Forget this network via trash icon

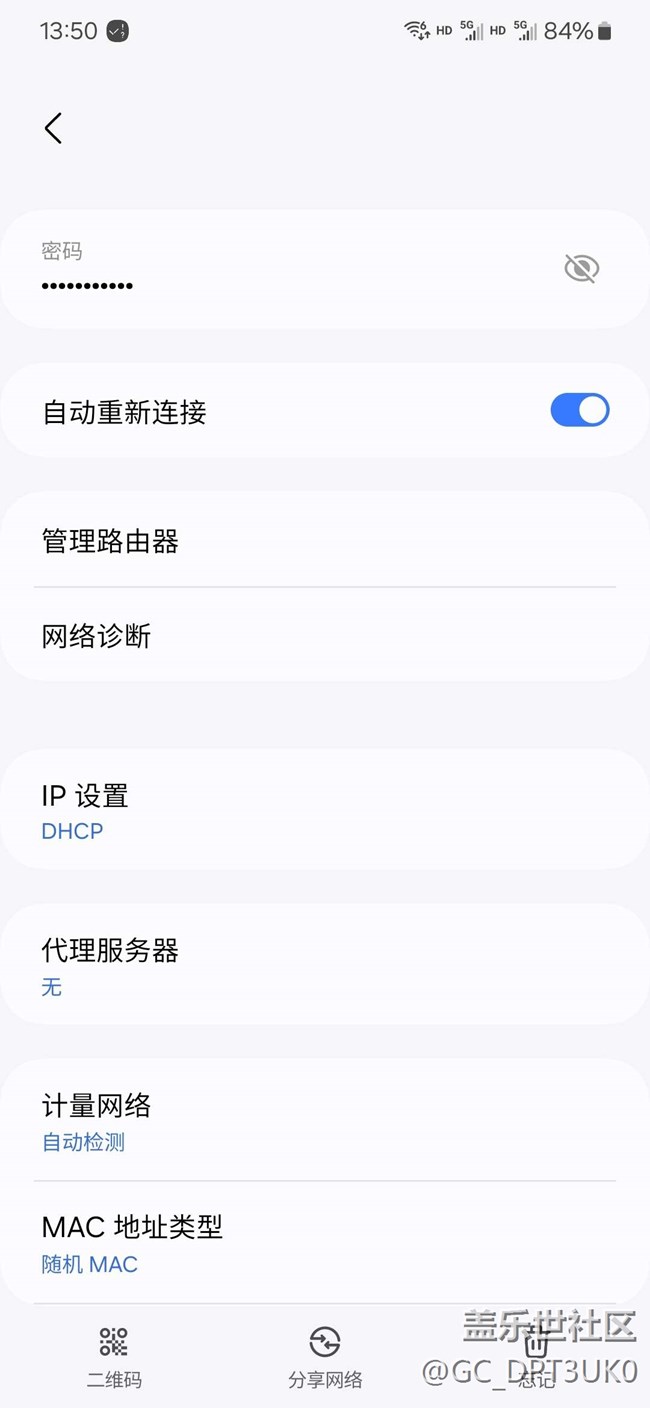pyautogui.click(x=536, y=1357)
